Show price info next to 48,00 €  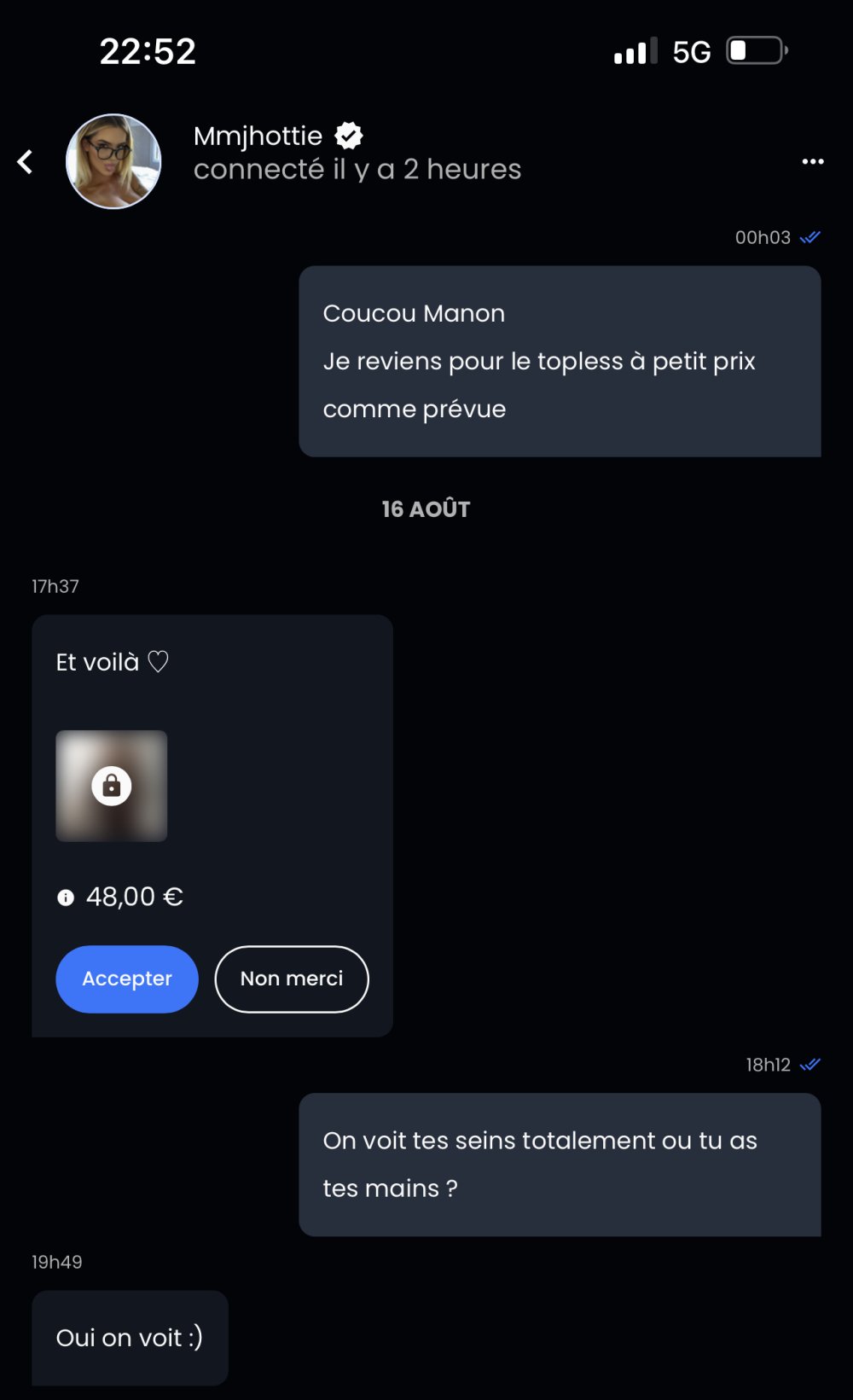[x=66, y=898]
